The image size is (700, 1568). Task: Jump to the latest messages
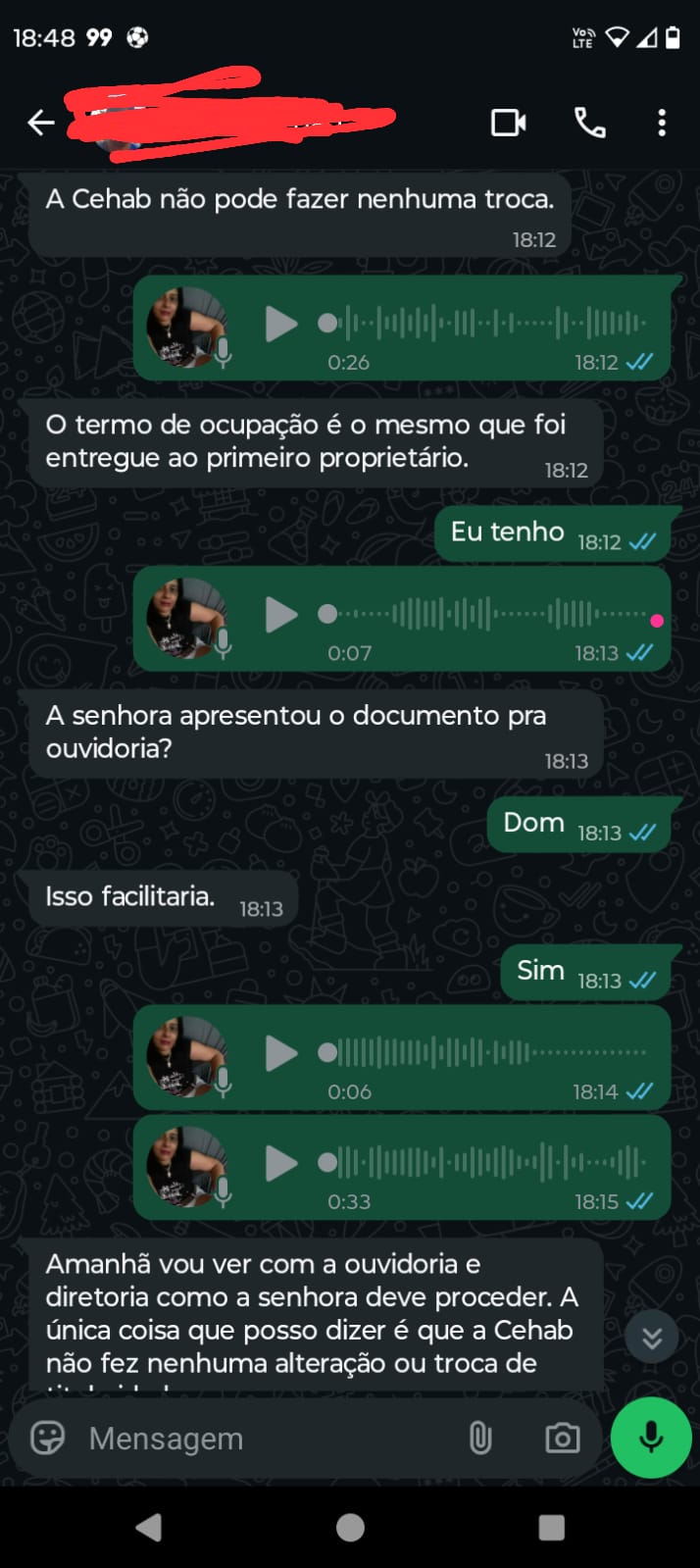pyautogui.click(x=652, y=1338)
